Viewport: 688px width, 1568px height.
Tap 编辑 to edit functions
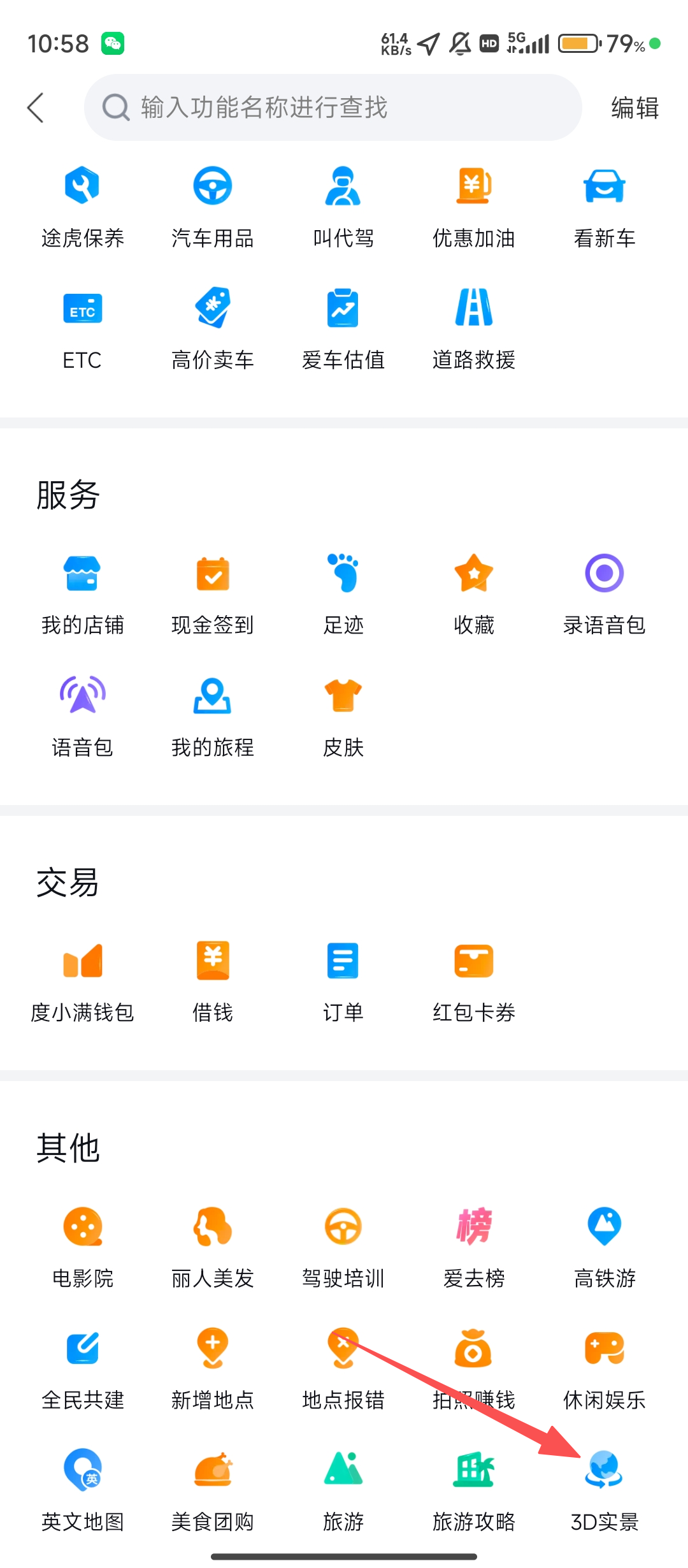click(634, 108)
